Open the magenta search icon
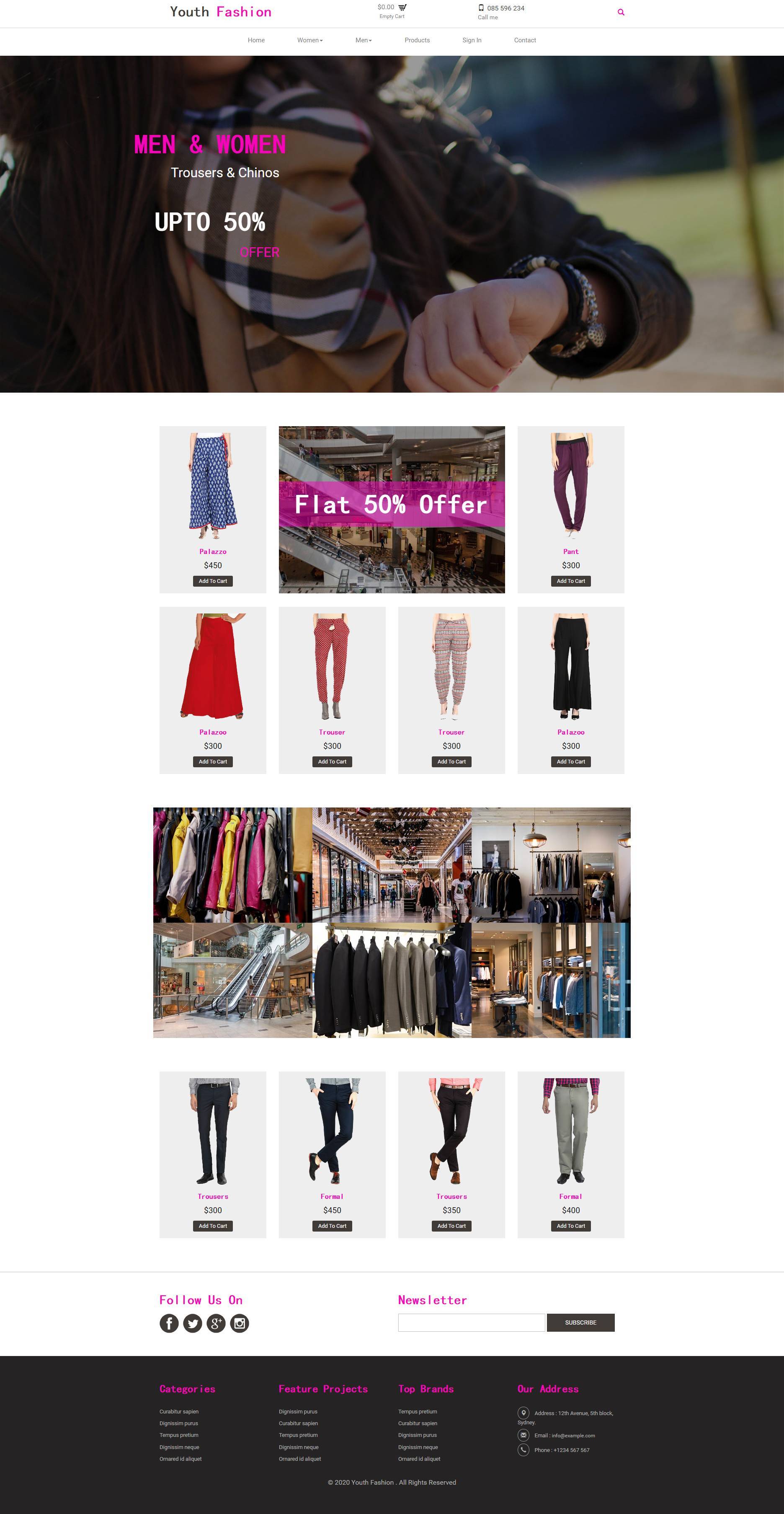 pos(621,12)
